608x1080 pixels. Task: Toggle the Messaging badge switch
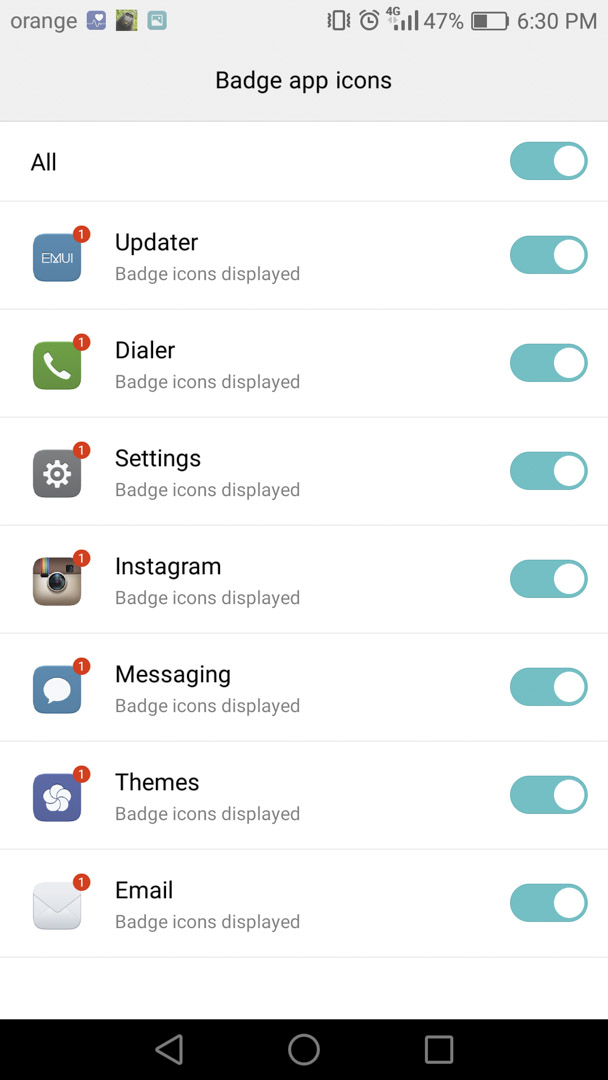548,687
